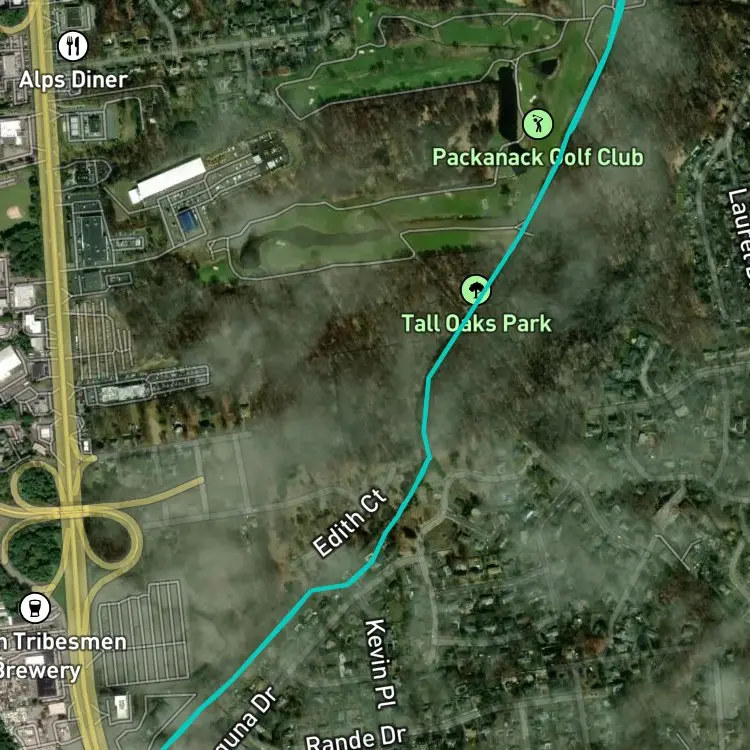The height and width of the screenshot is (750, 750).
Task: Select the Packanack Golf Club marker
Action: point(538,124)
